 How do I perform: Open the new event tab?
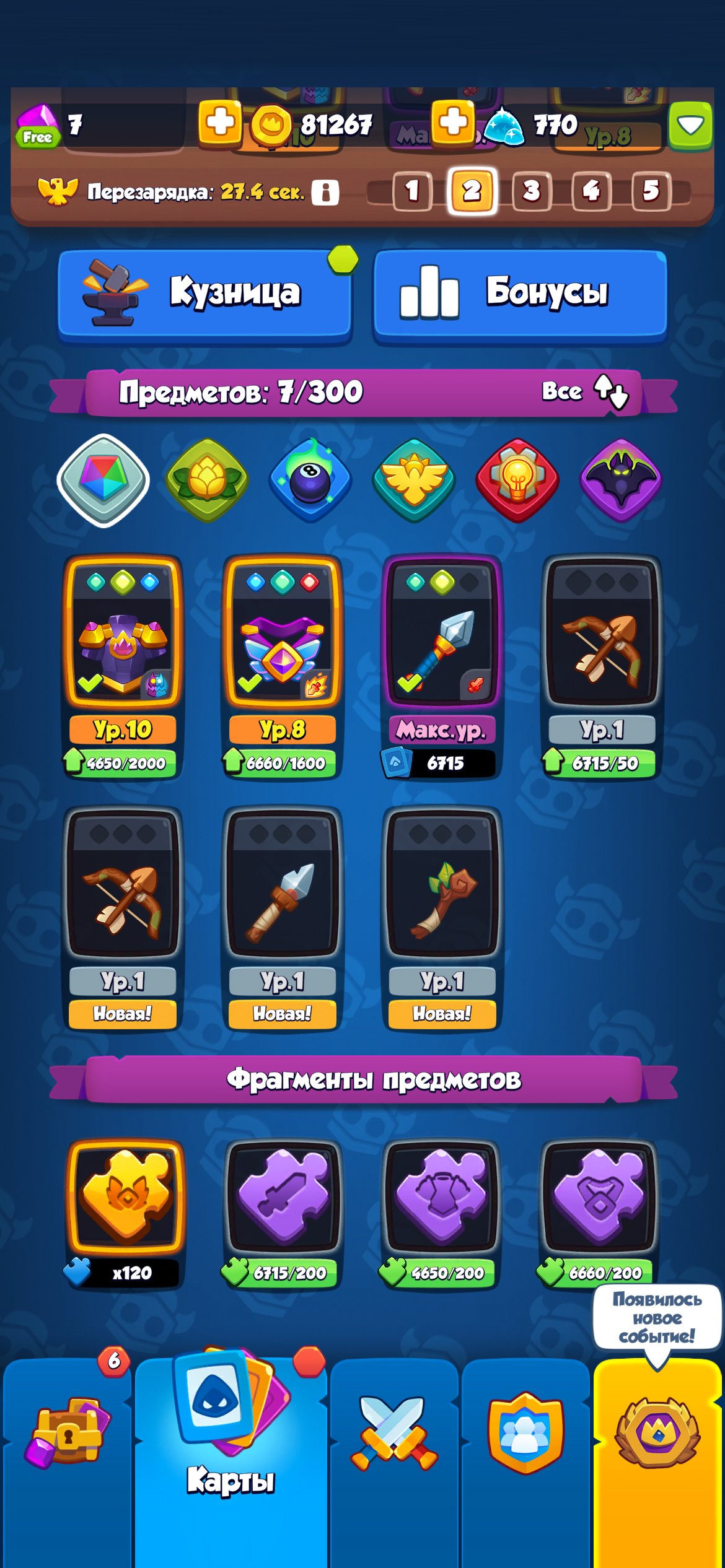(657, 1461)
